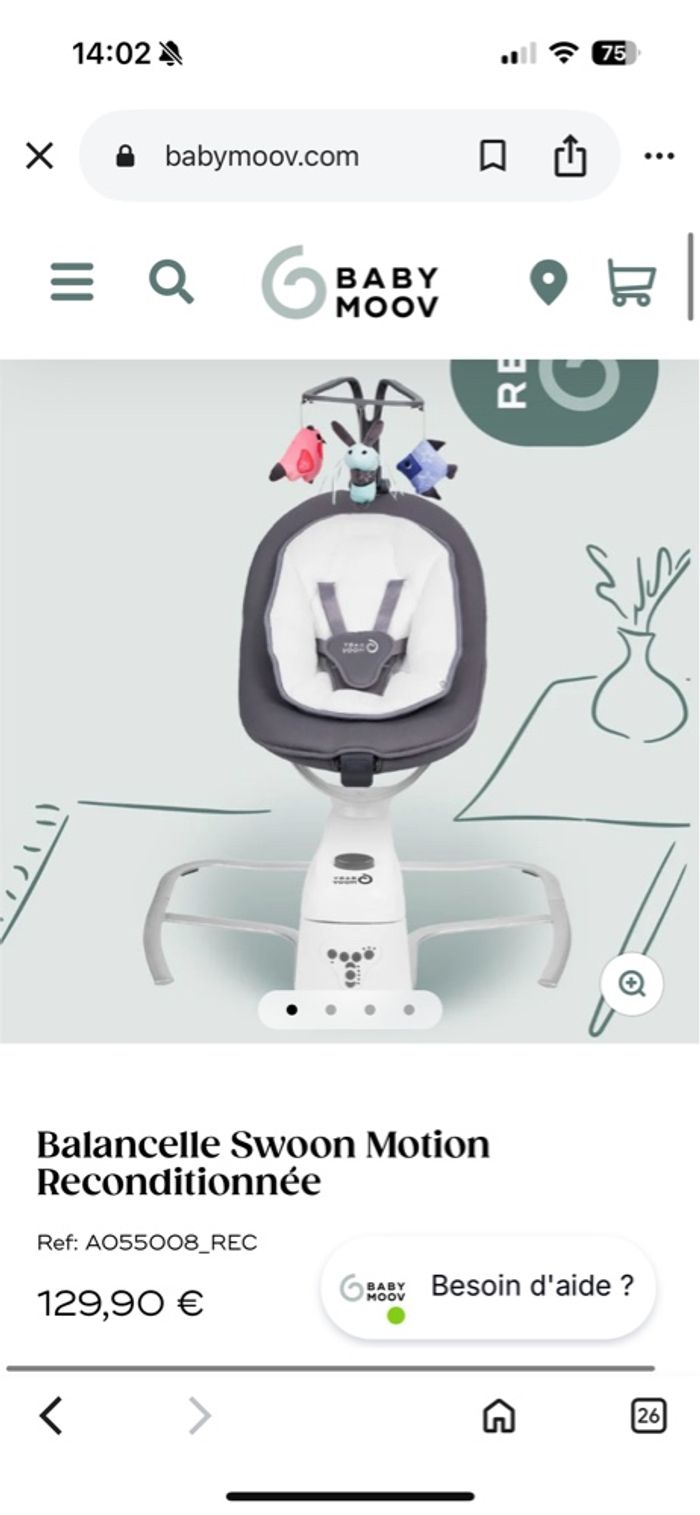Viewport: 700px width, 1515px height.
Task: Open the hamburger menu
Action: [x=72, y=282]
